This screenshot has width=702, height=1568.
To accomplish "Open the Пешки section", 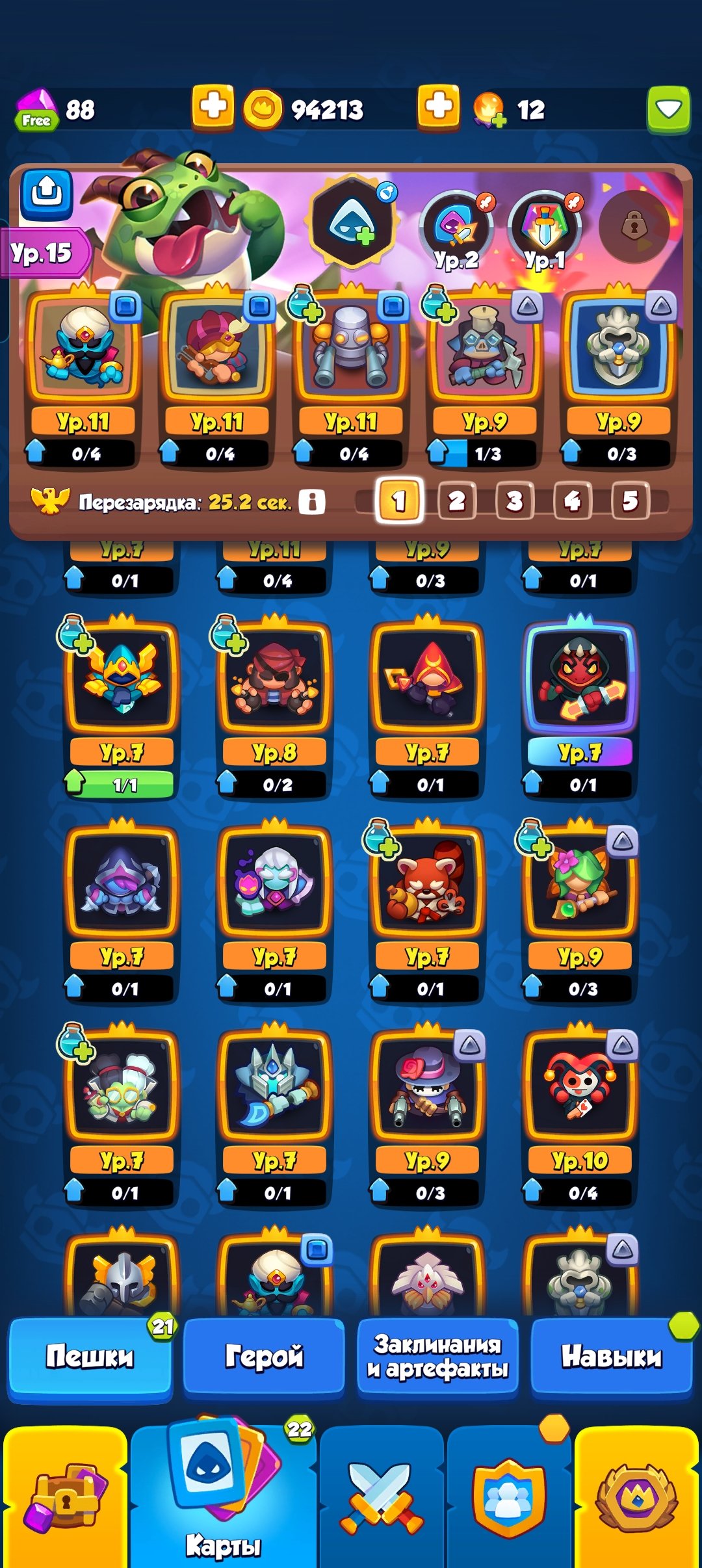I will tap(90, 1357).
